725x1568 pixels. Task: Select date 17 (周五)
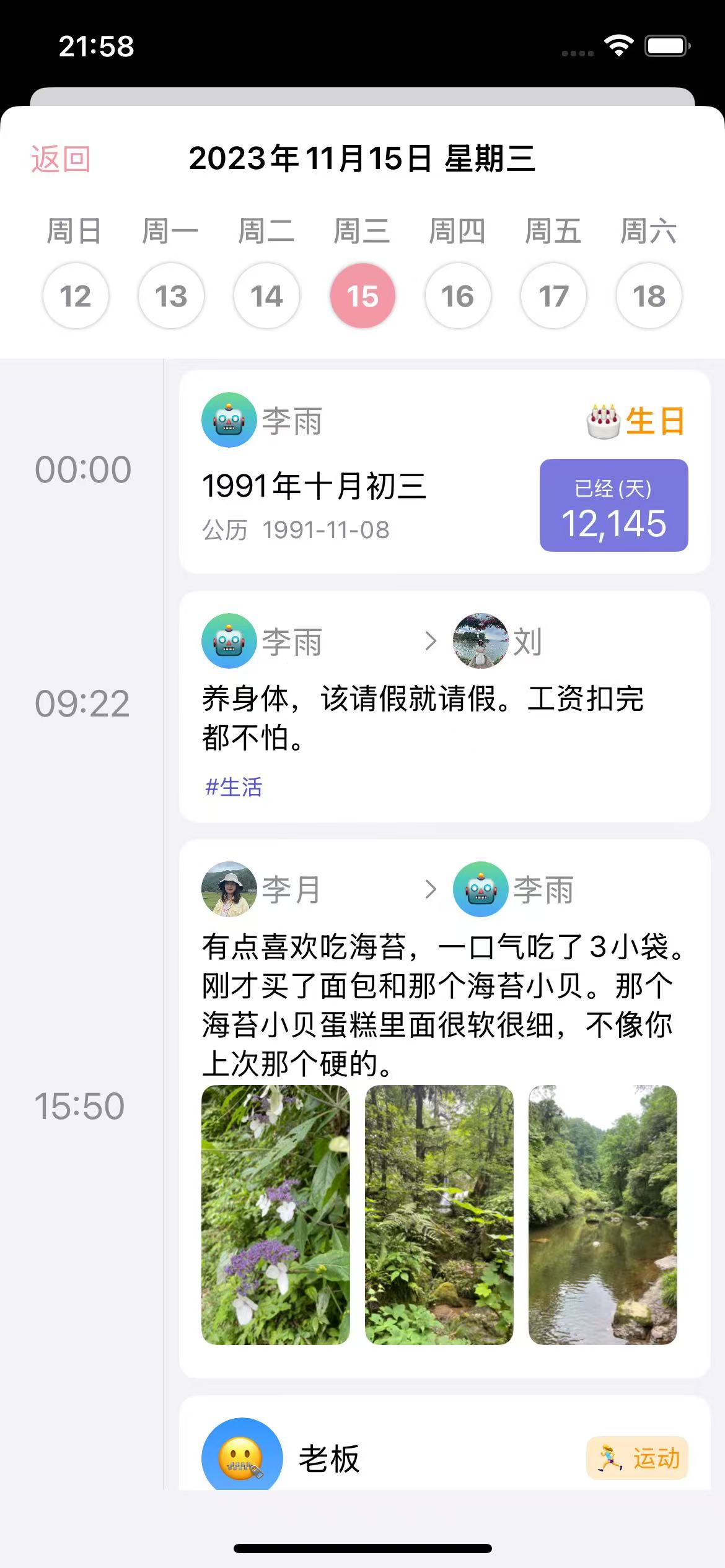tap(553, 295)
